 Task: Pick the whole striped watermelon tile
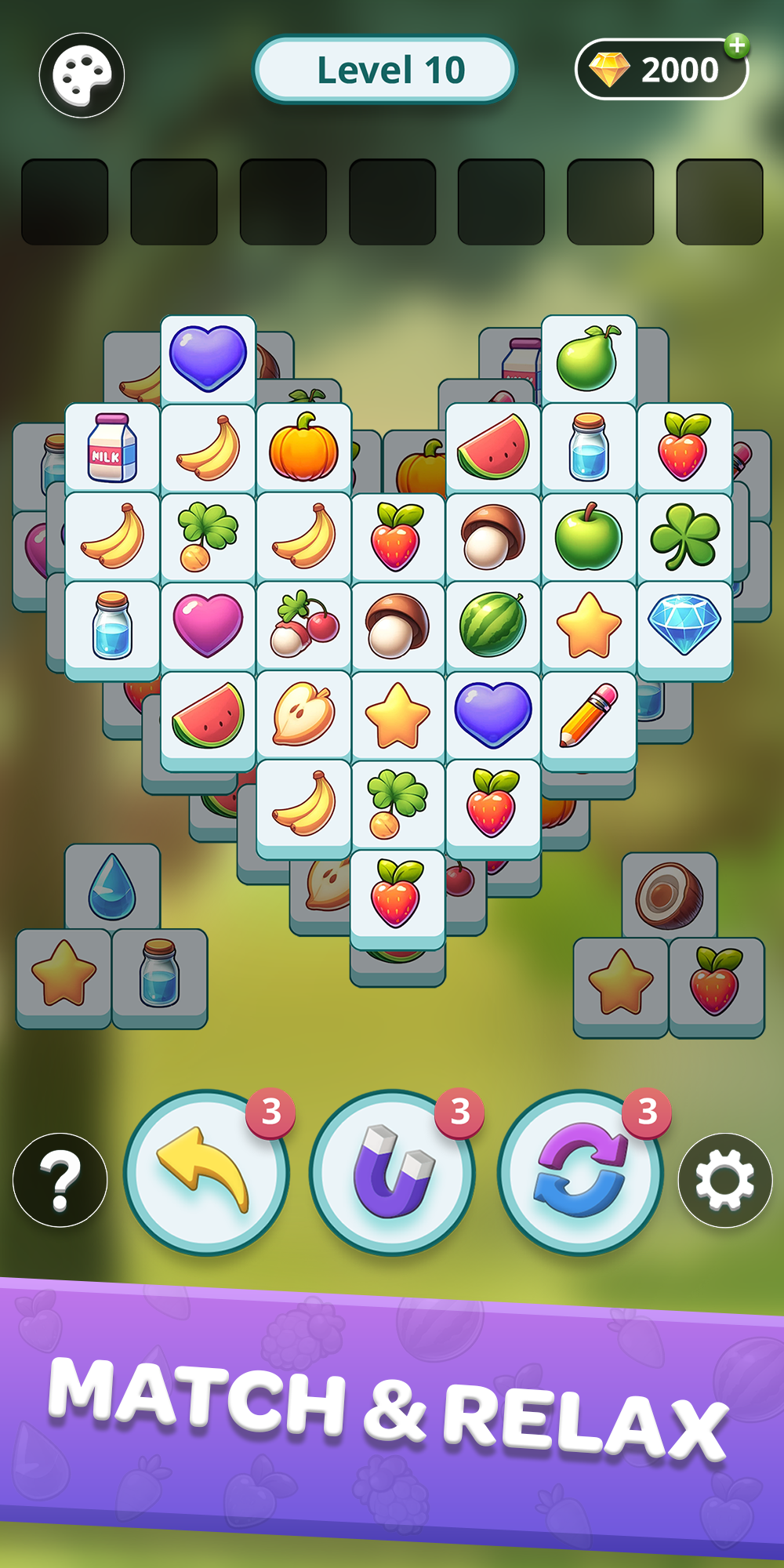point(492,625)
